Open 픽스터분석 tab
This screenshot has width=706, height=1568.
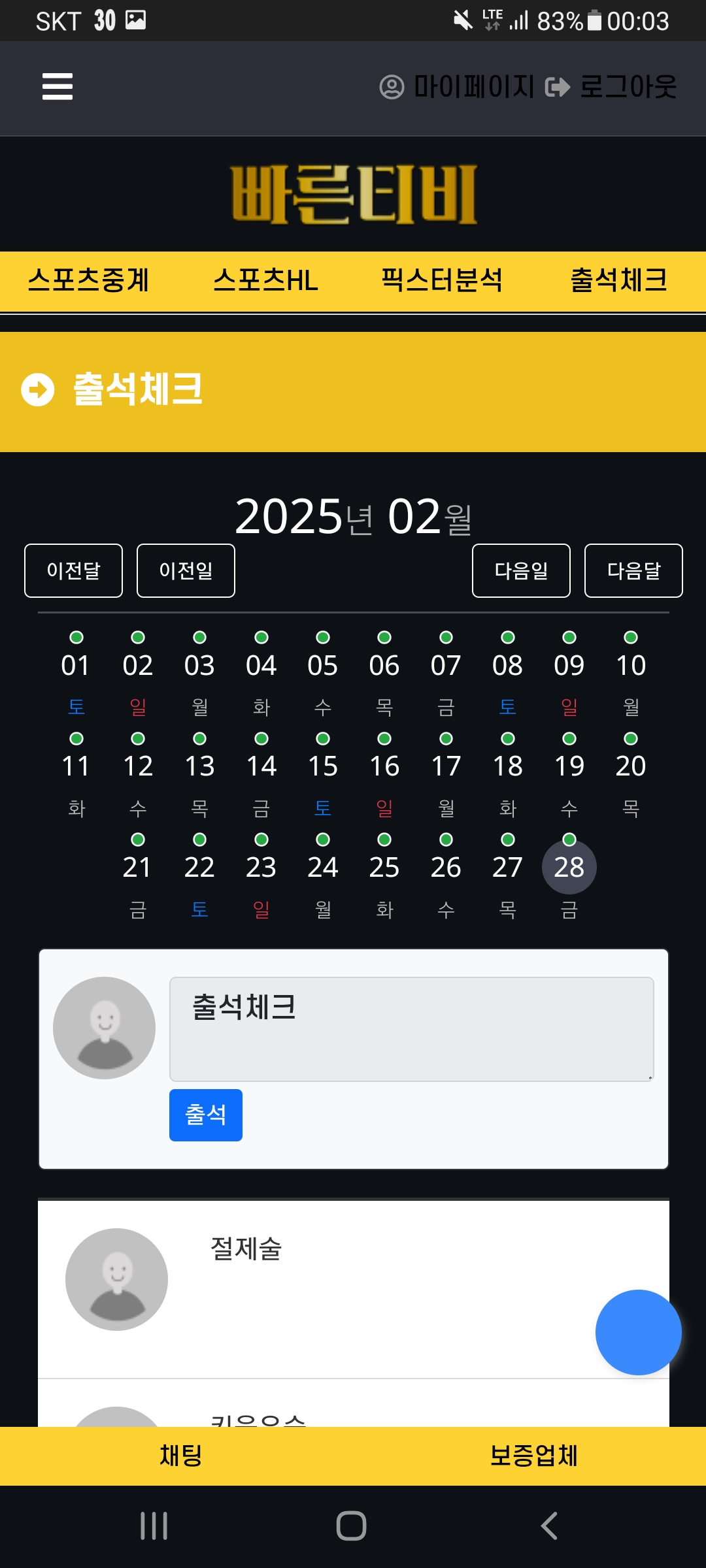click(442, 281)
